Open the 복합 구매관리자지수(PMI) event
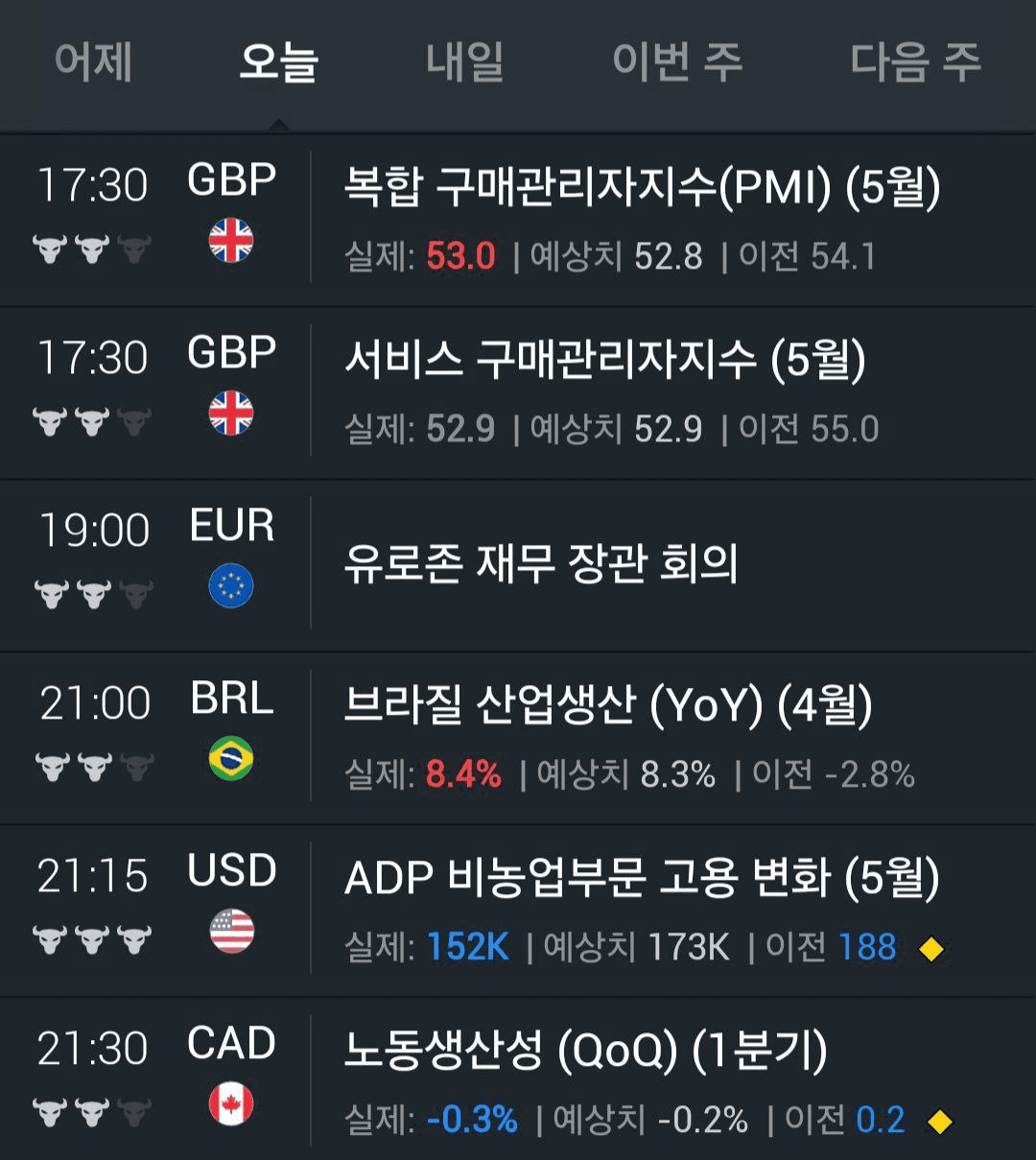Image resolution: width=1036 pixels, height=1160 pixels. pos(641,188)
